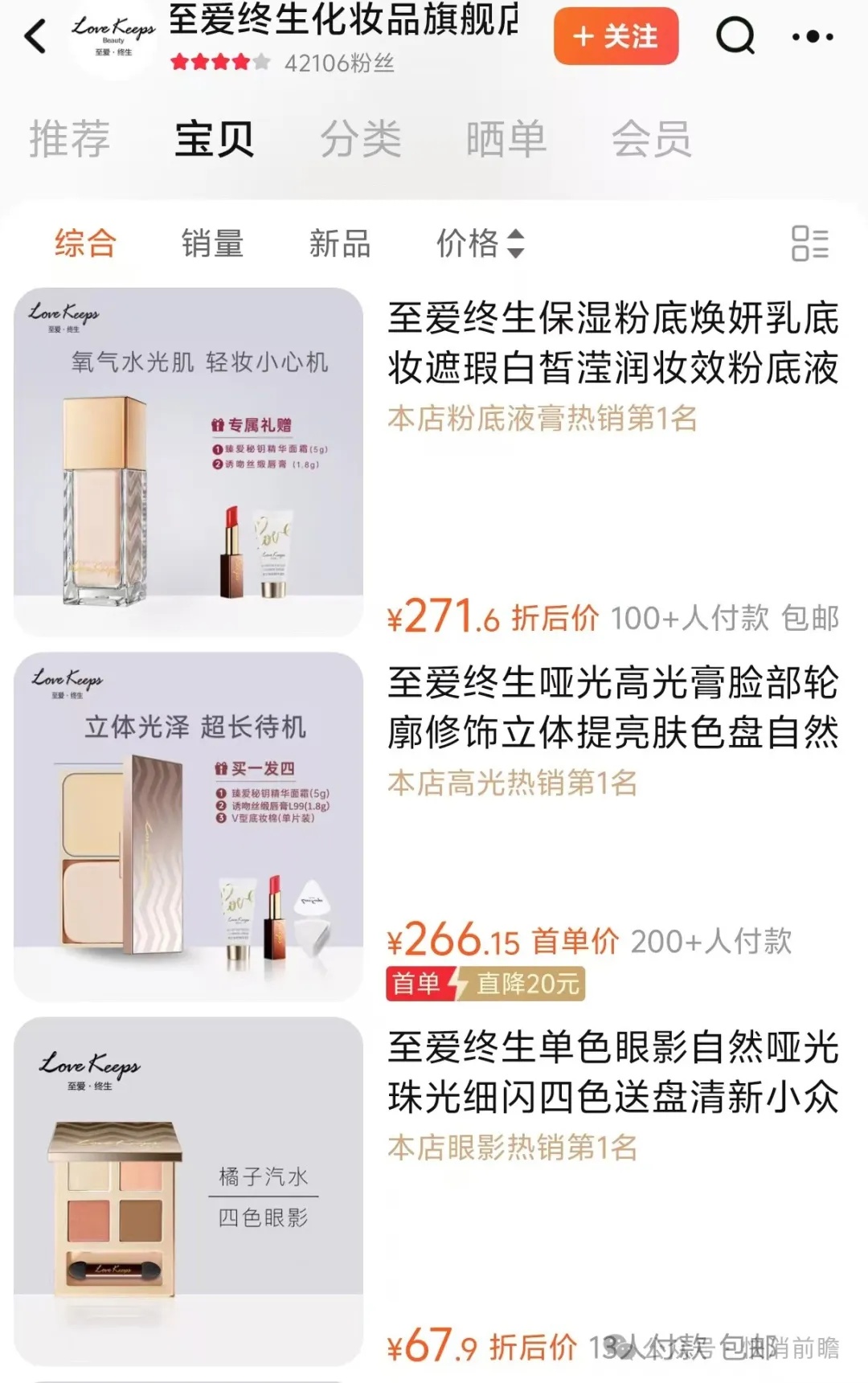Viewport: 868px width, 1383px height.
Task: Open the store's profile logo
Action: (113, 36)
